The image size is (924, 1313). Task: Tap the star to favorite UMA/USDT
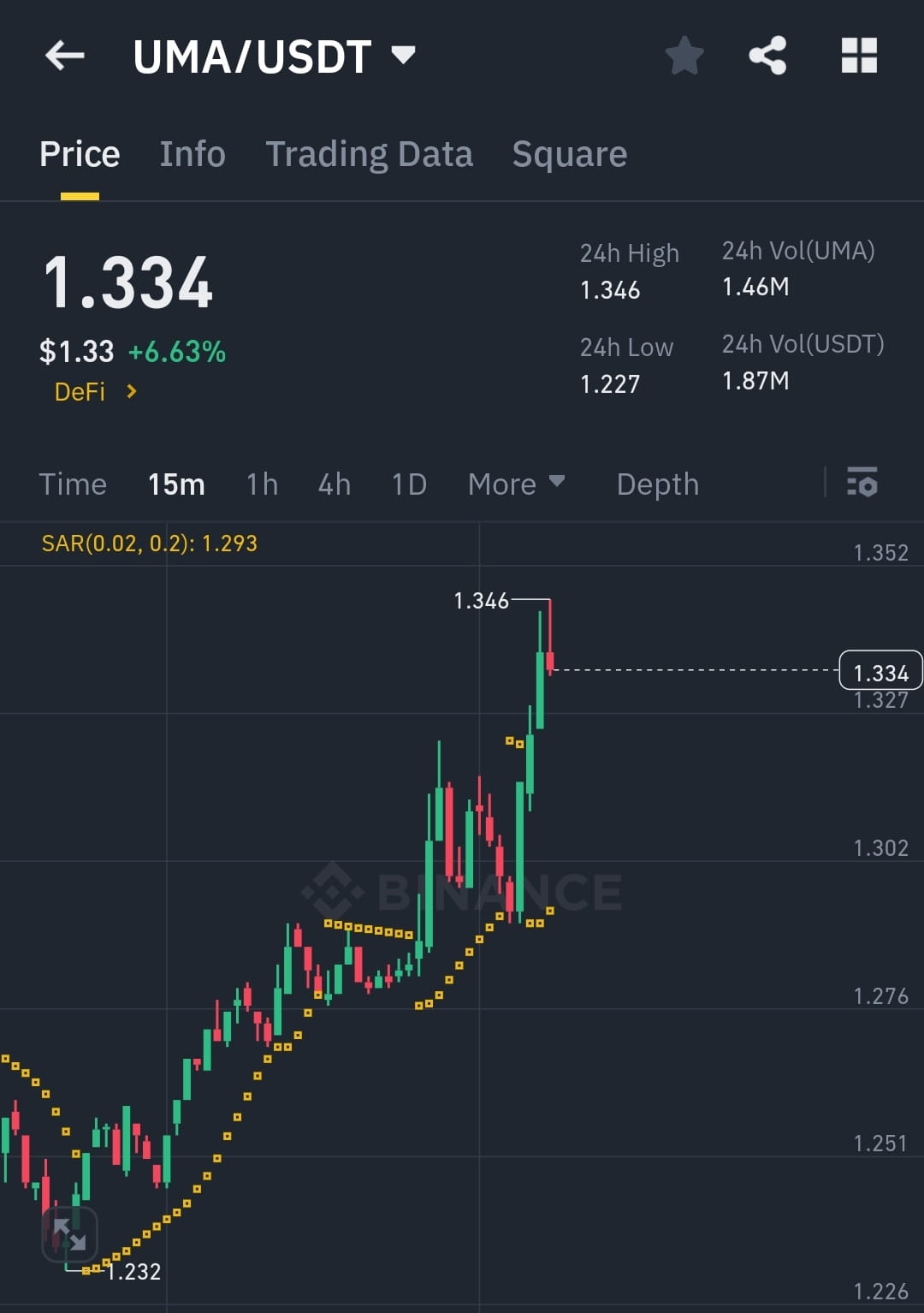[684, 55]
